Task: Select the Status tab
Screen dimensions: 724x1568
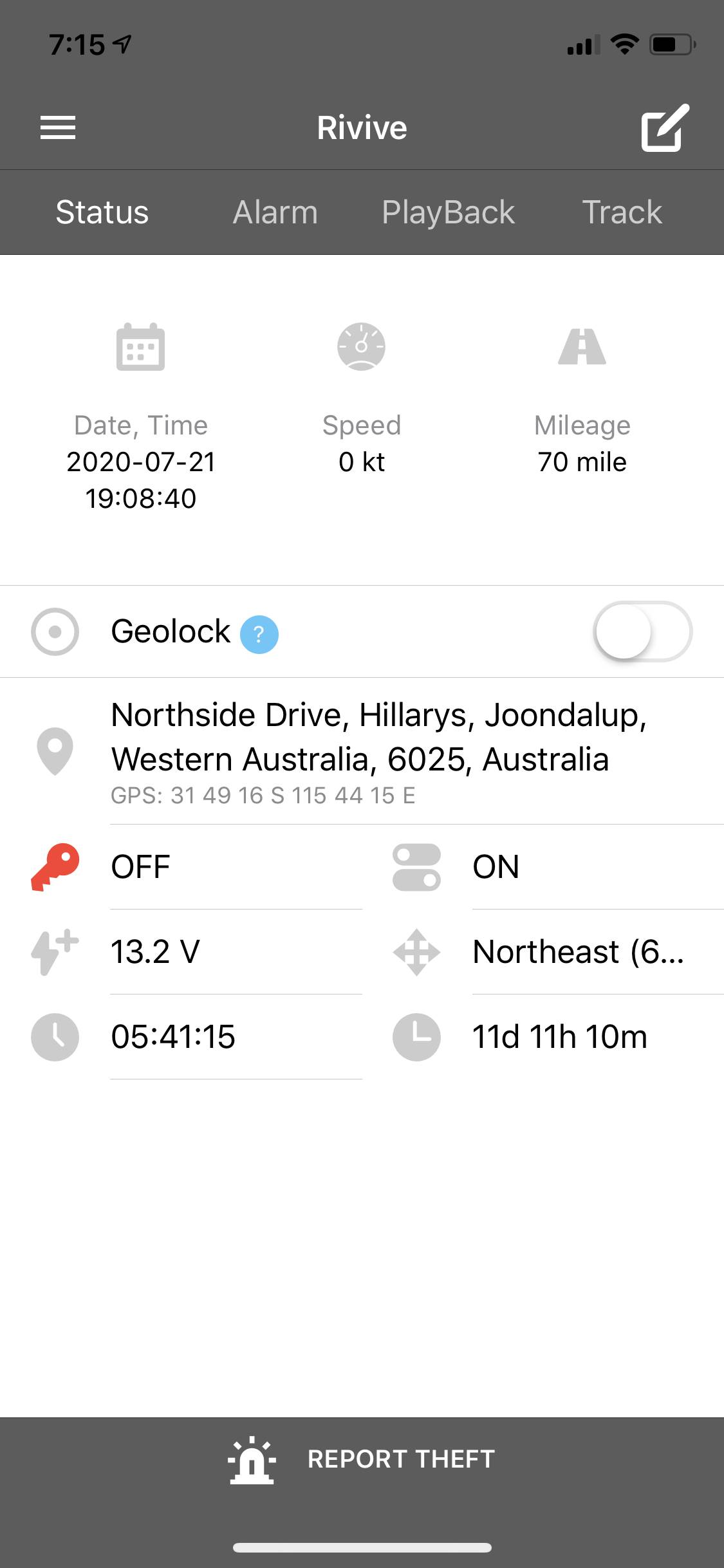Action: point(102,212)
